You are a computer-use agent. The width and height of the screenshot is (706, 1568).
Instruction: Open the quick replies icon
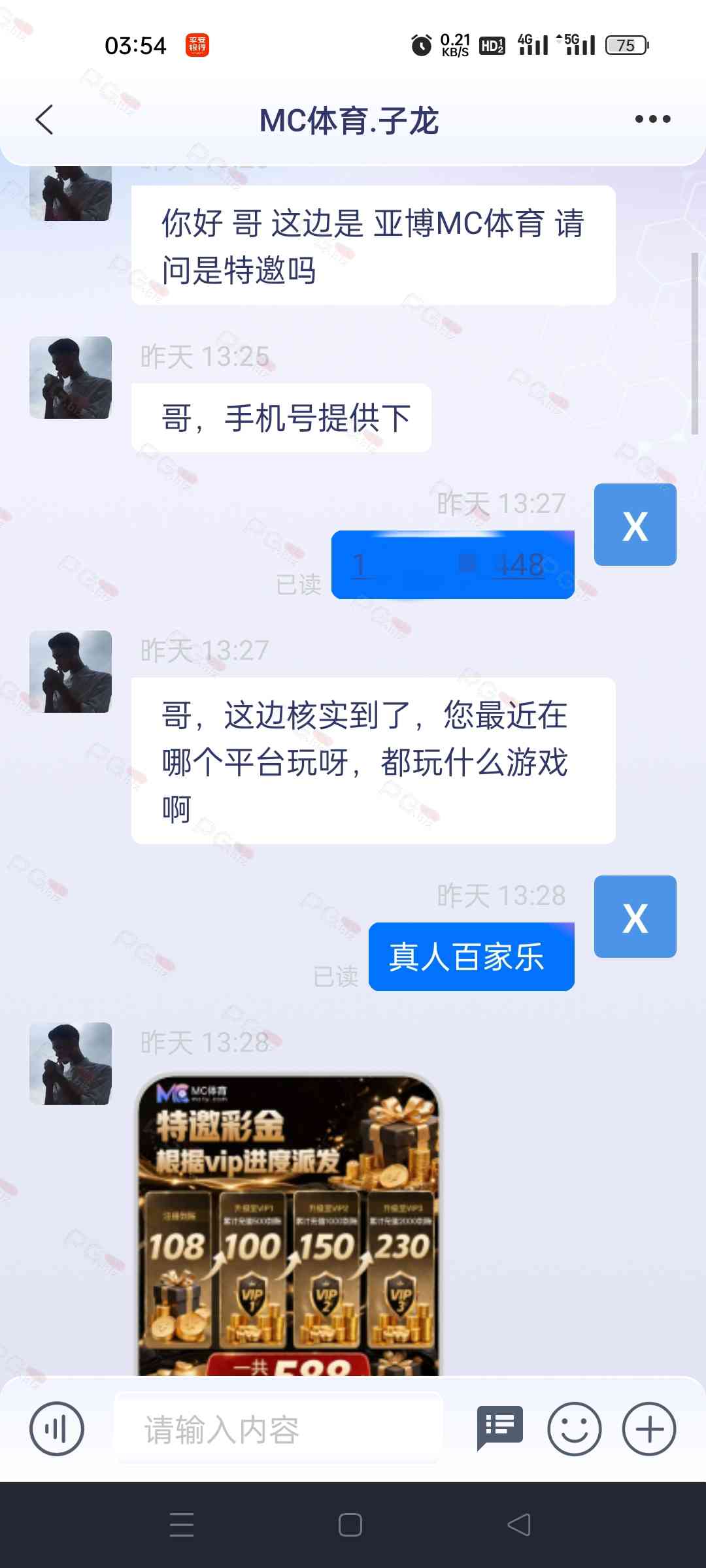pyautogui.click(x=500, y=1428)
